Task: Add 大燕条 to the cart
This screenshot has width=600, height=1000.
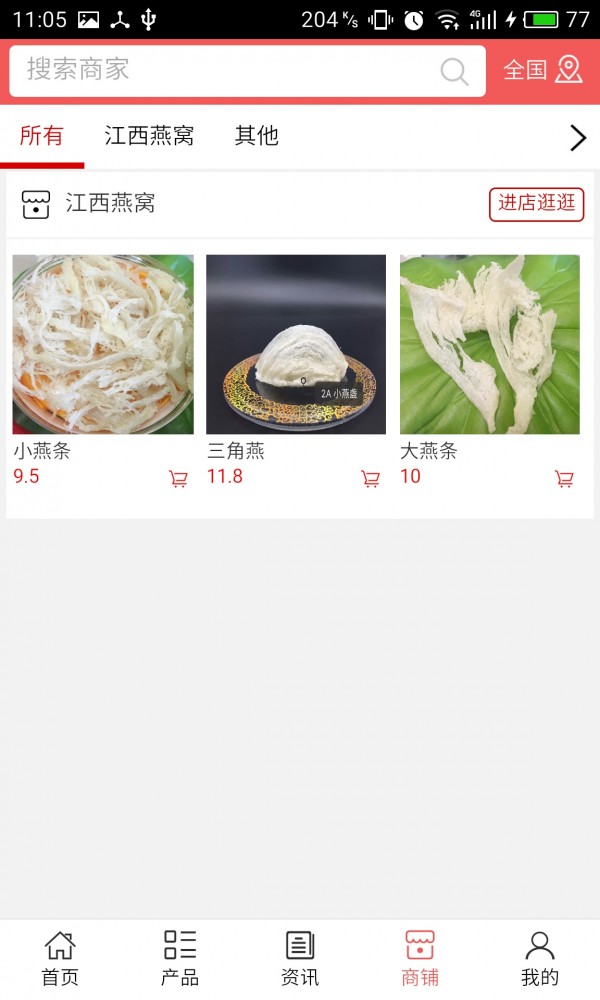Action: tap(564, 479)
